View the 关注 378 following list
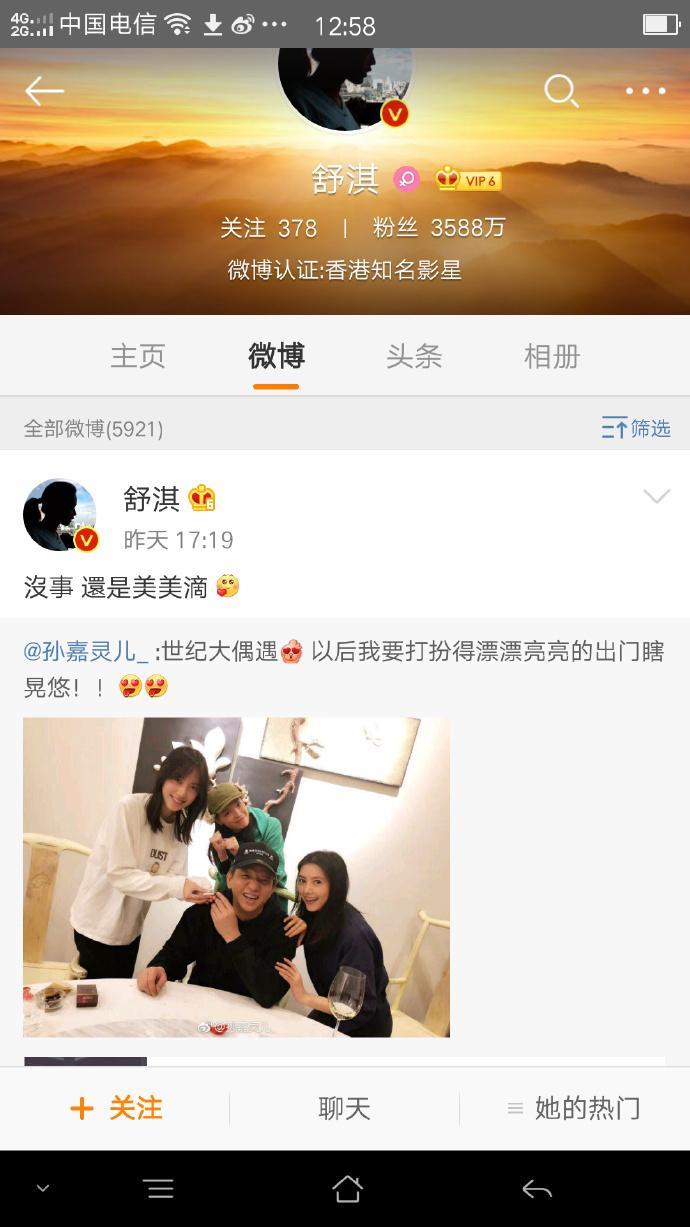The width and height of the screenshot is (690, 1227). 268,228
